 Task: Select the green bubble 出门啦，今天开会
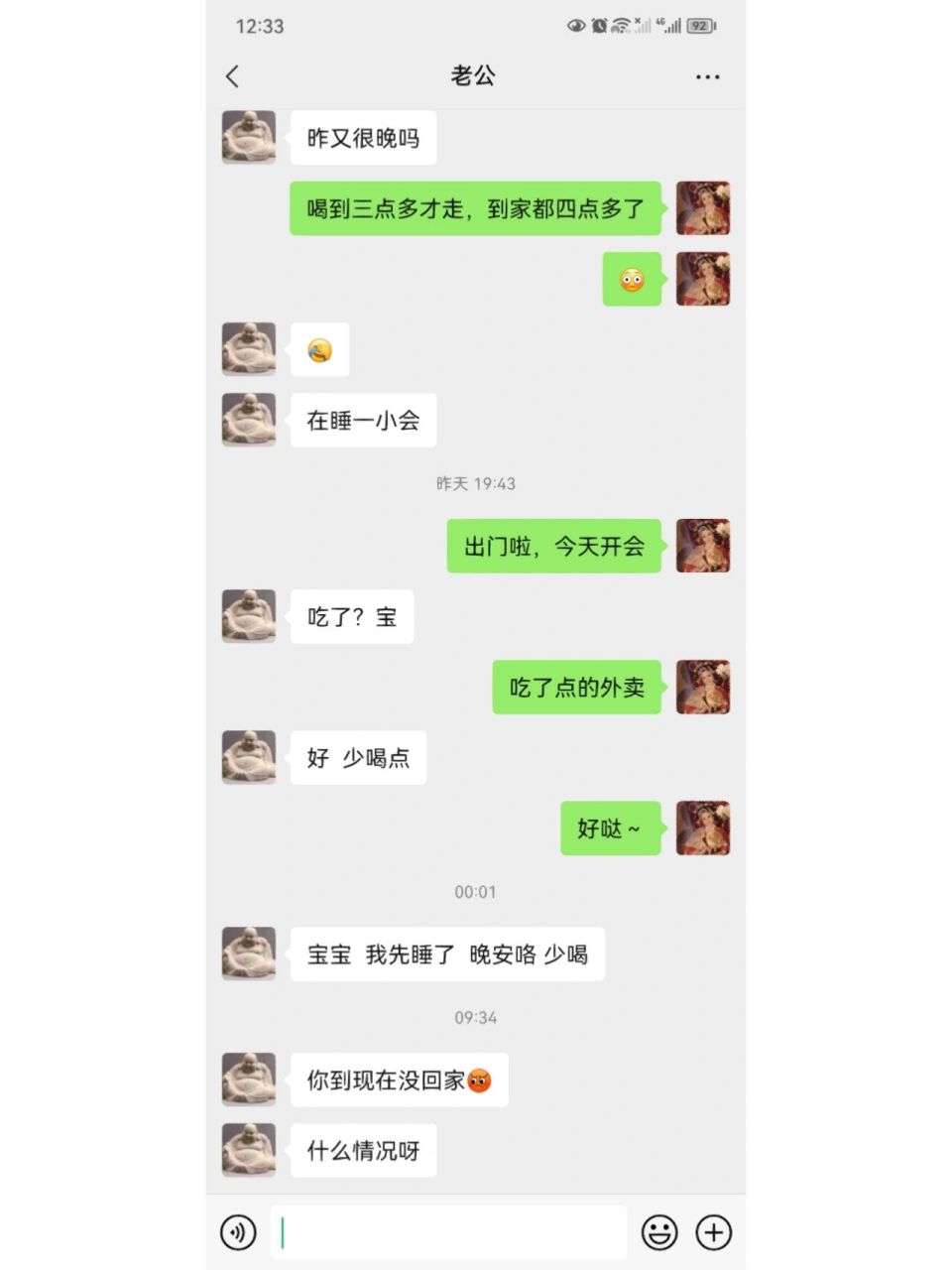552,545
